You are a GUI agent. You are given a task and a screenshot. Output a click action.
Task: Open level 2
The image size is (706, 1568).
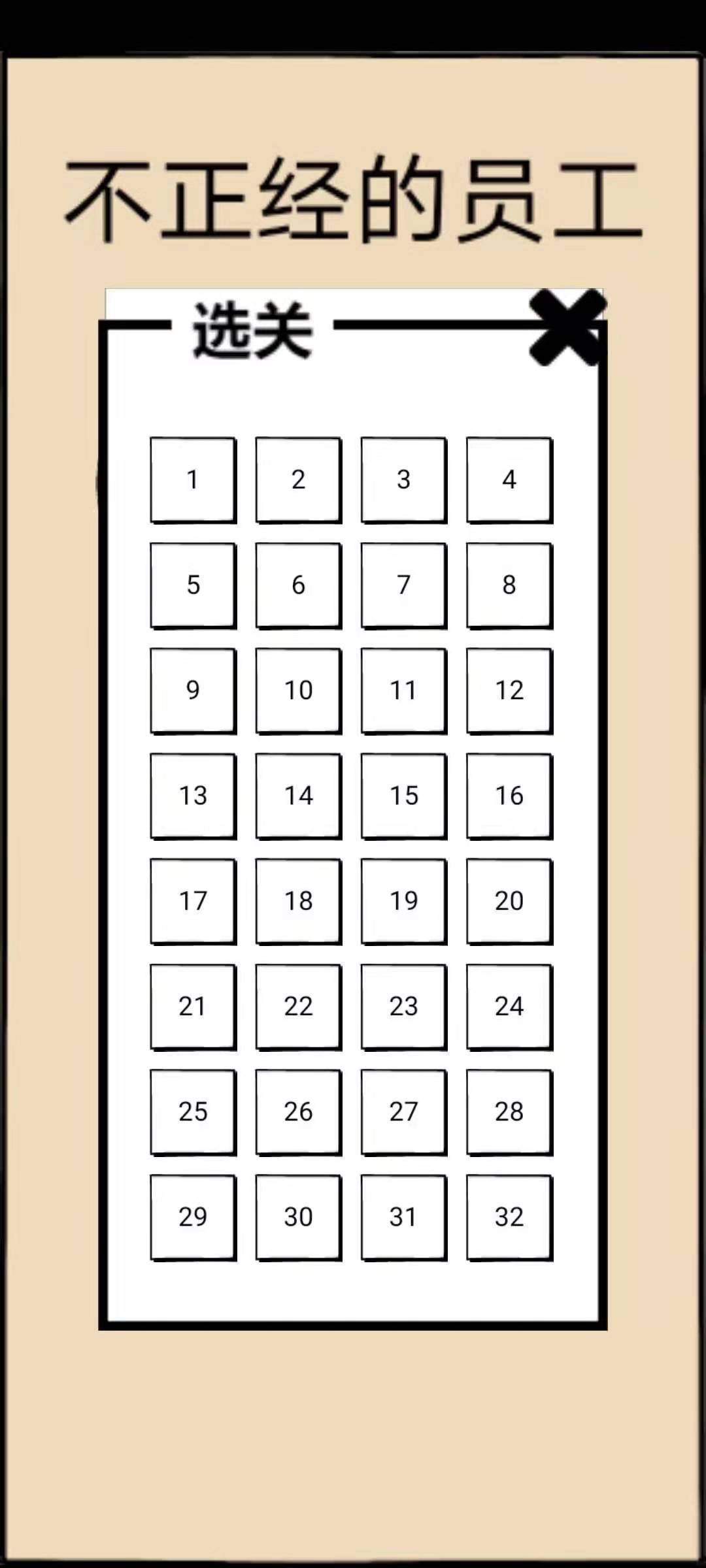[298, 480]
